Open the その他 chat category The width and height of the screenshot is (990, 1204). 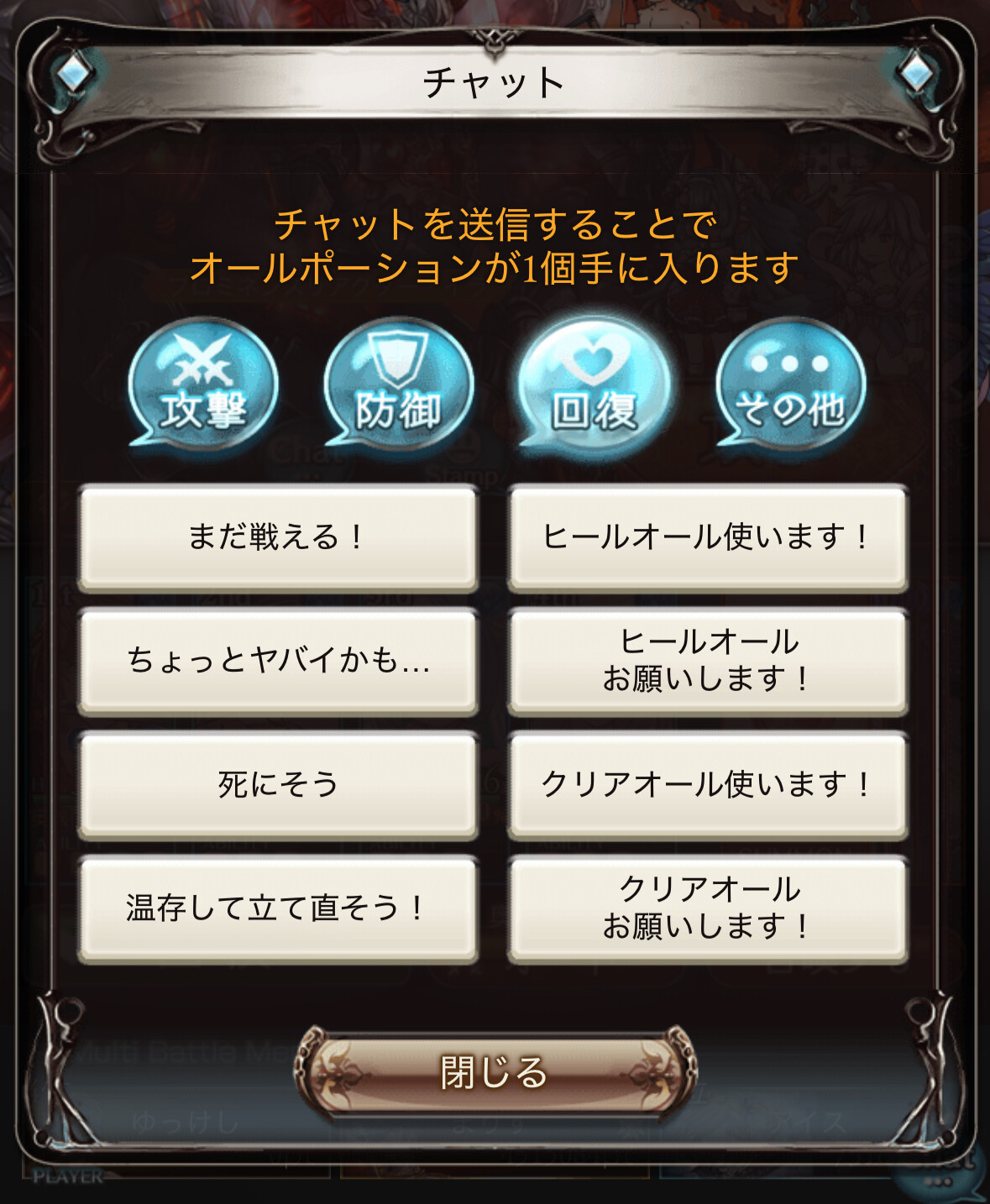click(790, 385)
